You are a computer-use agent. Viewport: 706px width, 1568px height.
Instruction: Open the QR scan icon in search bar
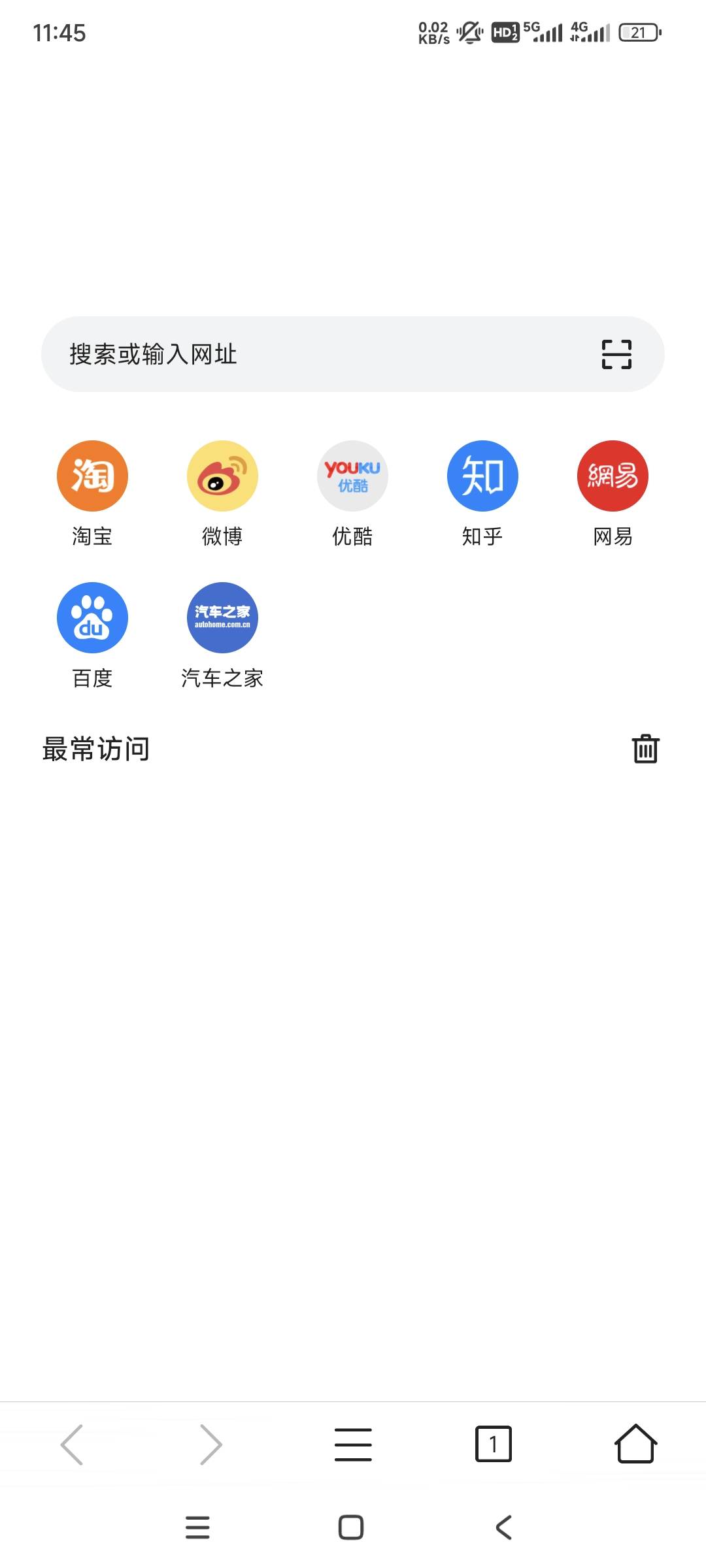click(x=616, y=354)
